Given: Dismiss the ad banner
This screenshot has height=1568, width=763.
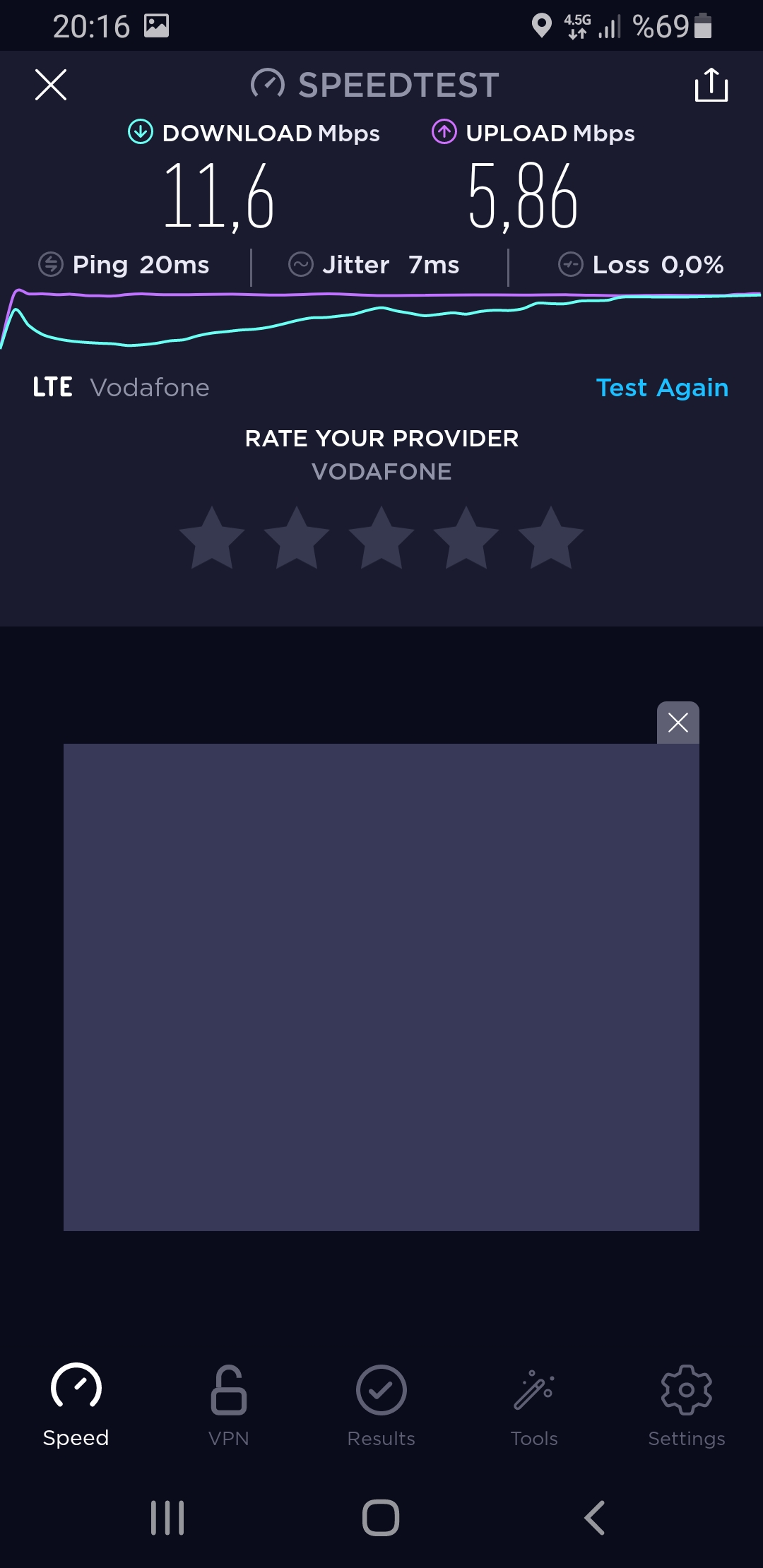Looking at the screenshot, I should (x=678, y=723).
